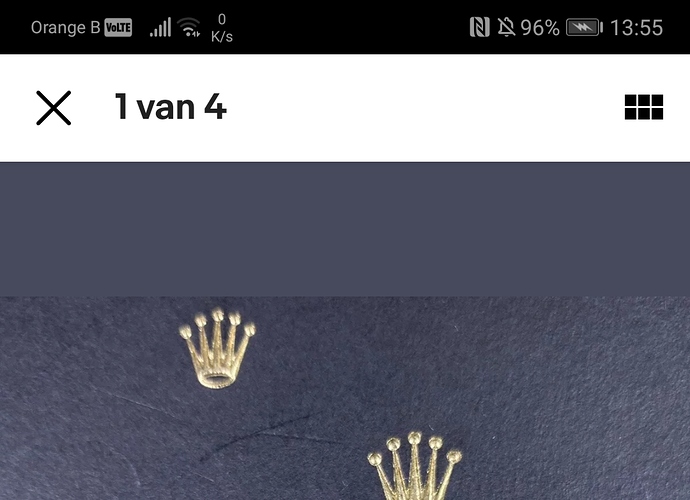Open the photo grid overview
Image resolution: width=690 pixels, height=500 pixels.
pyautogui.click(x=643, y=108)
